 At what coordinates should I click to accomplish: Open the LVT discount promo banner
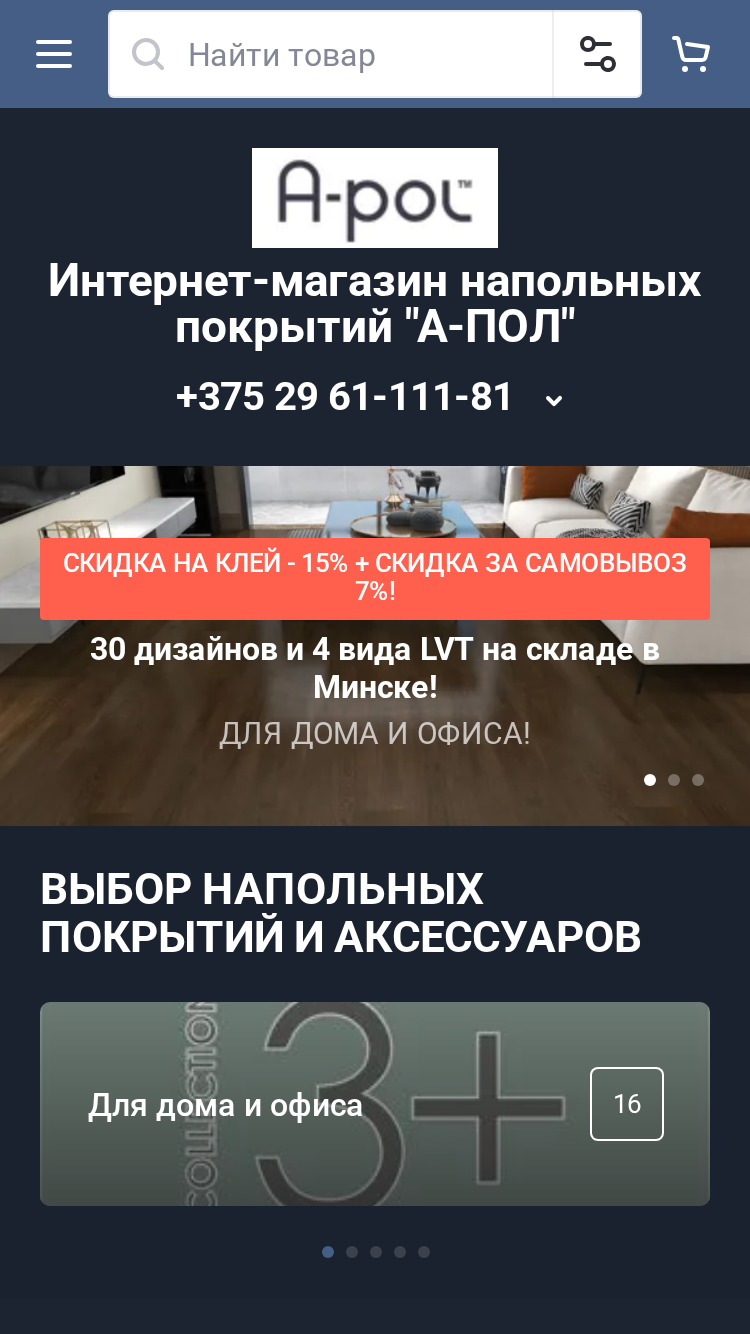point(375,645)
